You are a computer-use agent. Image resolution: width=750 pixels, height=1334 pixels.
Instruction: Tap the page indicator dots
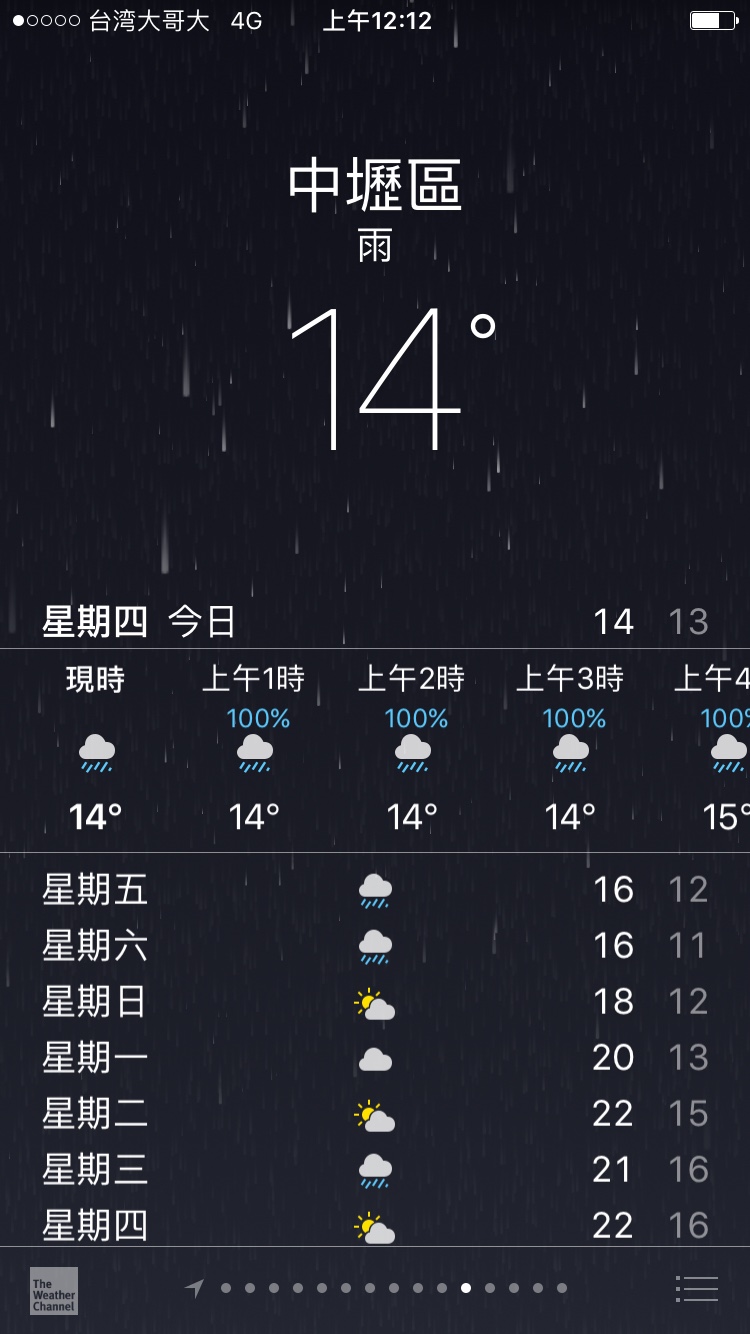tap(376, 1288)
